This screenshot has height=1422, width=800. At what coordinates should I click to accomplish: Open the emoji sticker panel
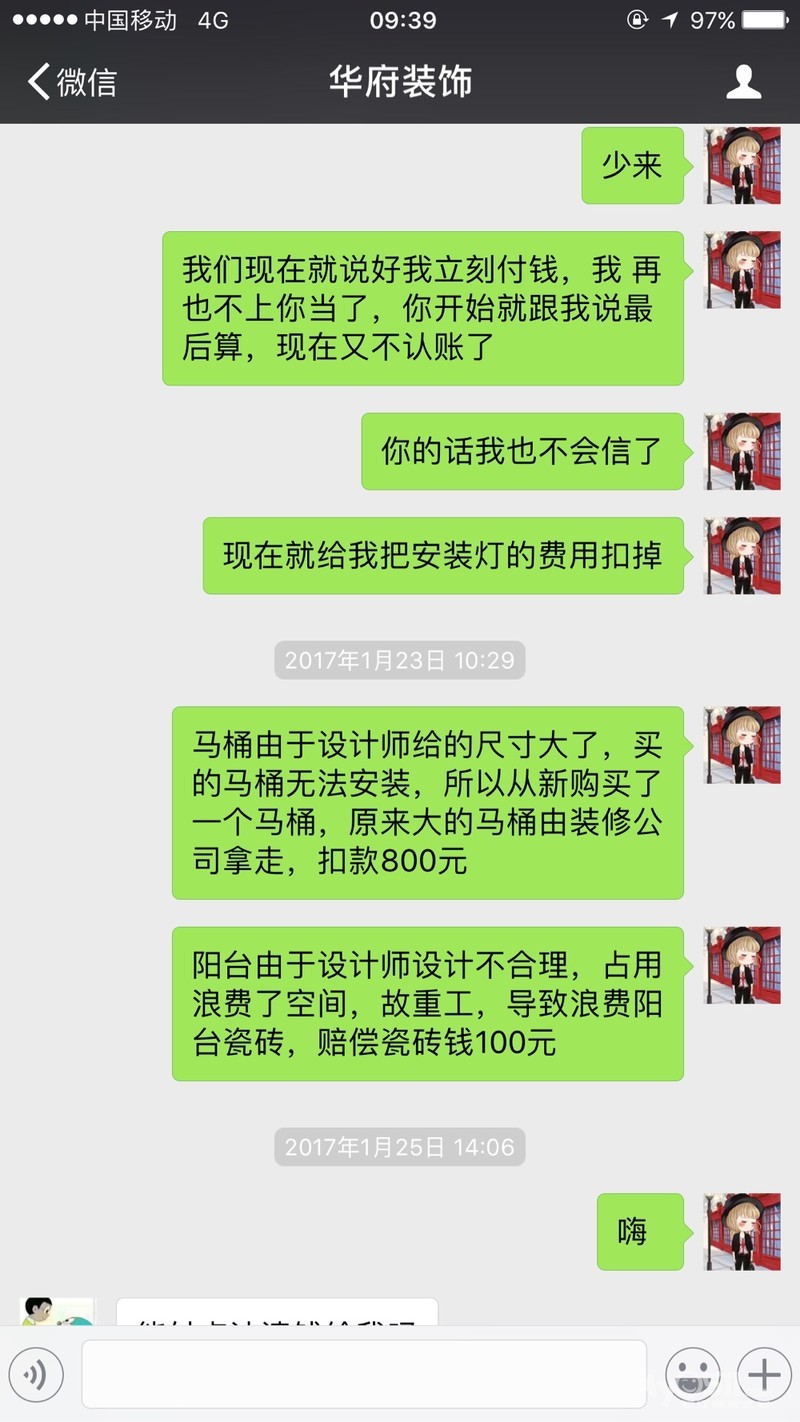point(693,1375)
